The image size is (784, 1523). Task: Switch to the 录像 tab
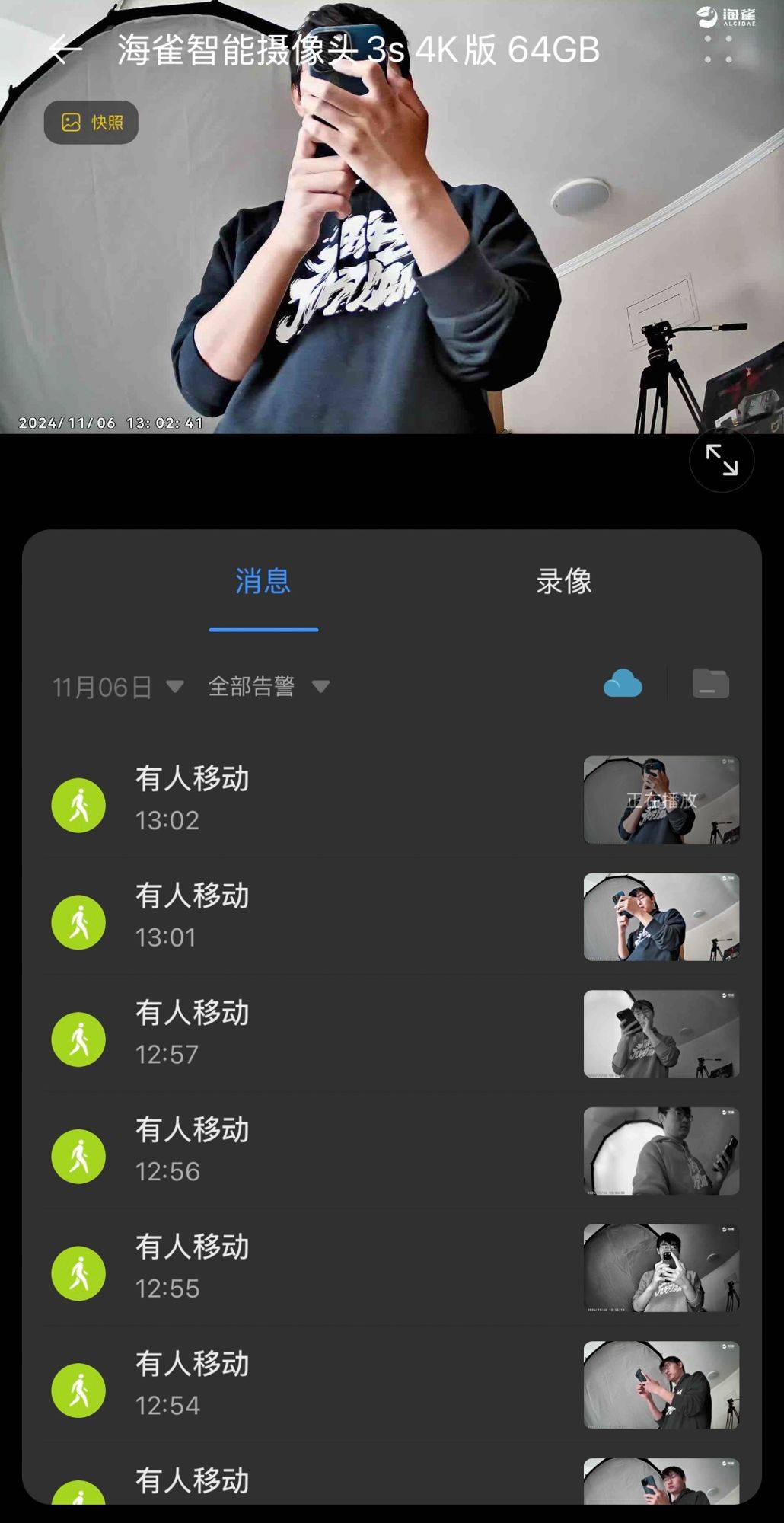tap(563, 582)
